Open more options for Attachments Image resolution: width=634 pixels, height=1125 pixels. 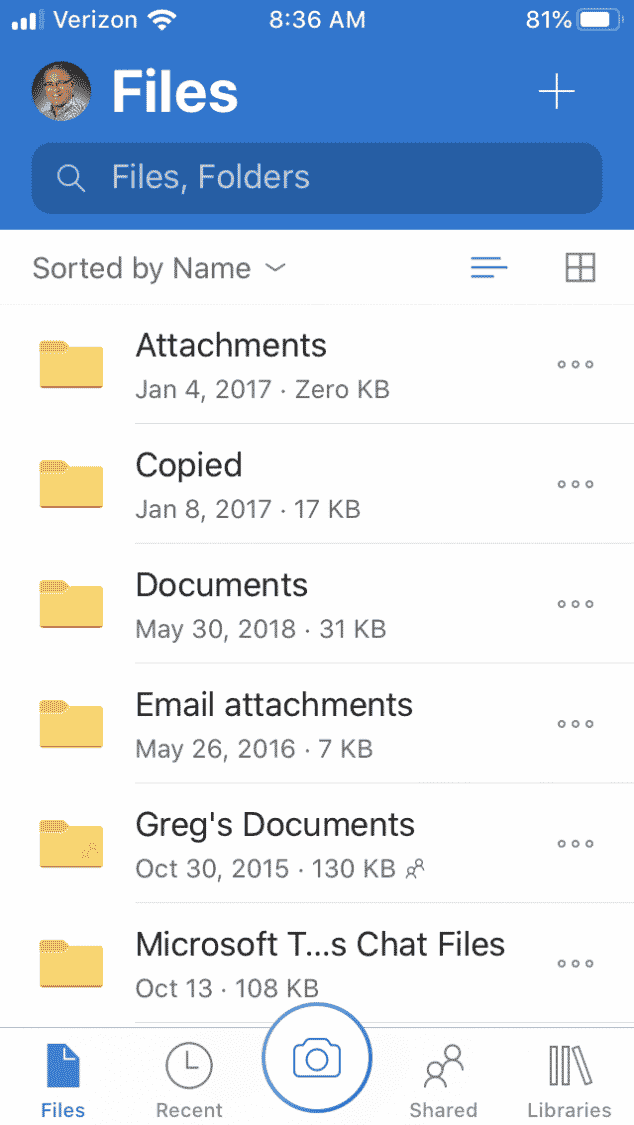click(x=576, y=364)
